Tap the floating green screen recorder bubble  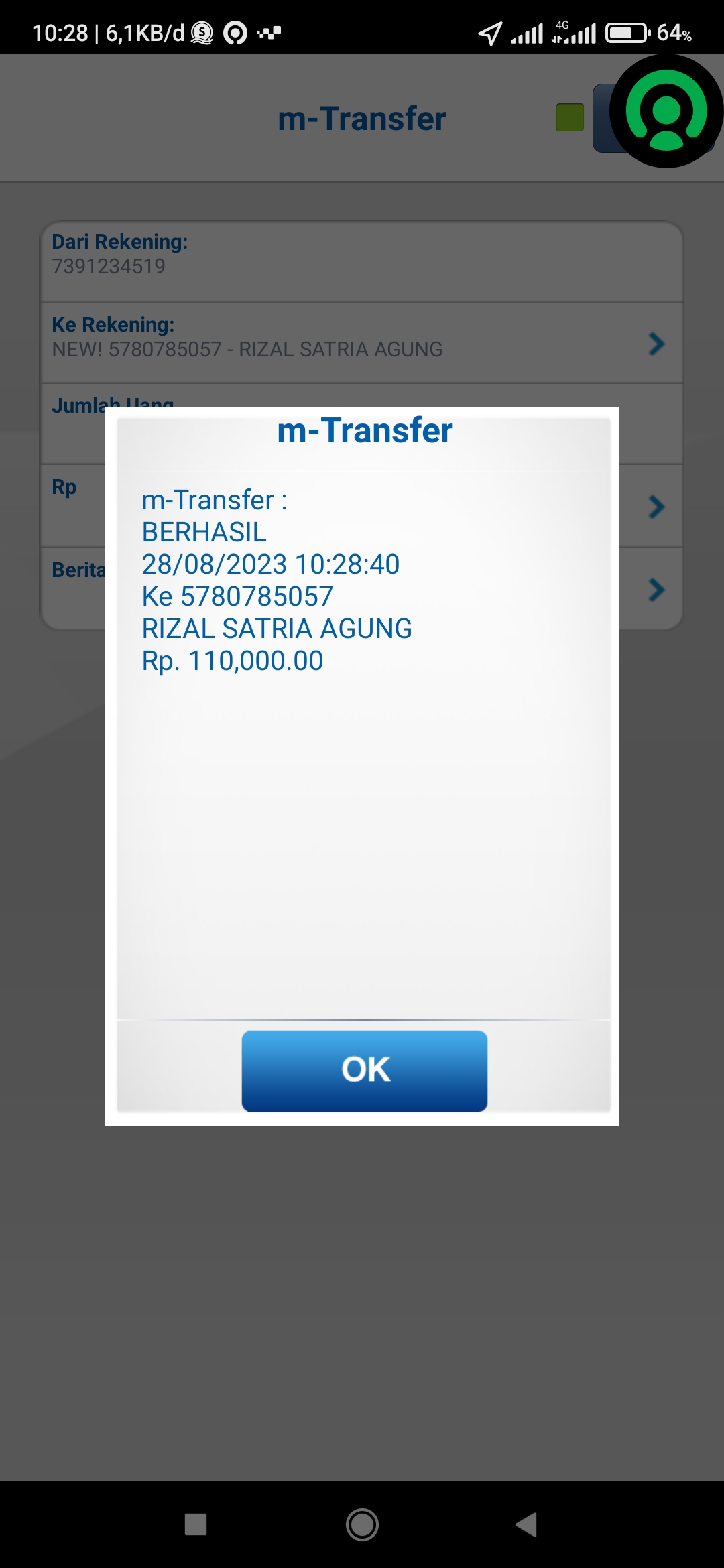[x=666, y=111]
